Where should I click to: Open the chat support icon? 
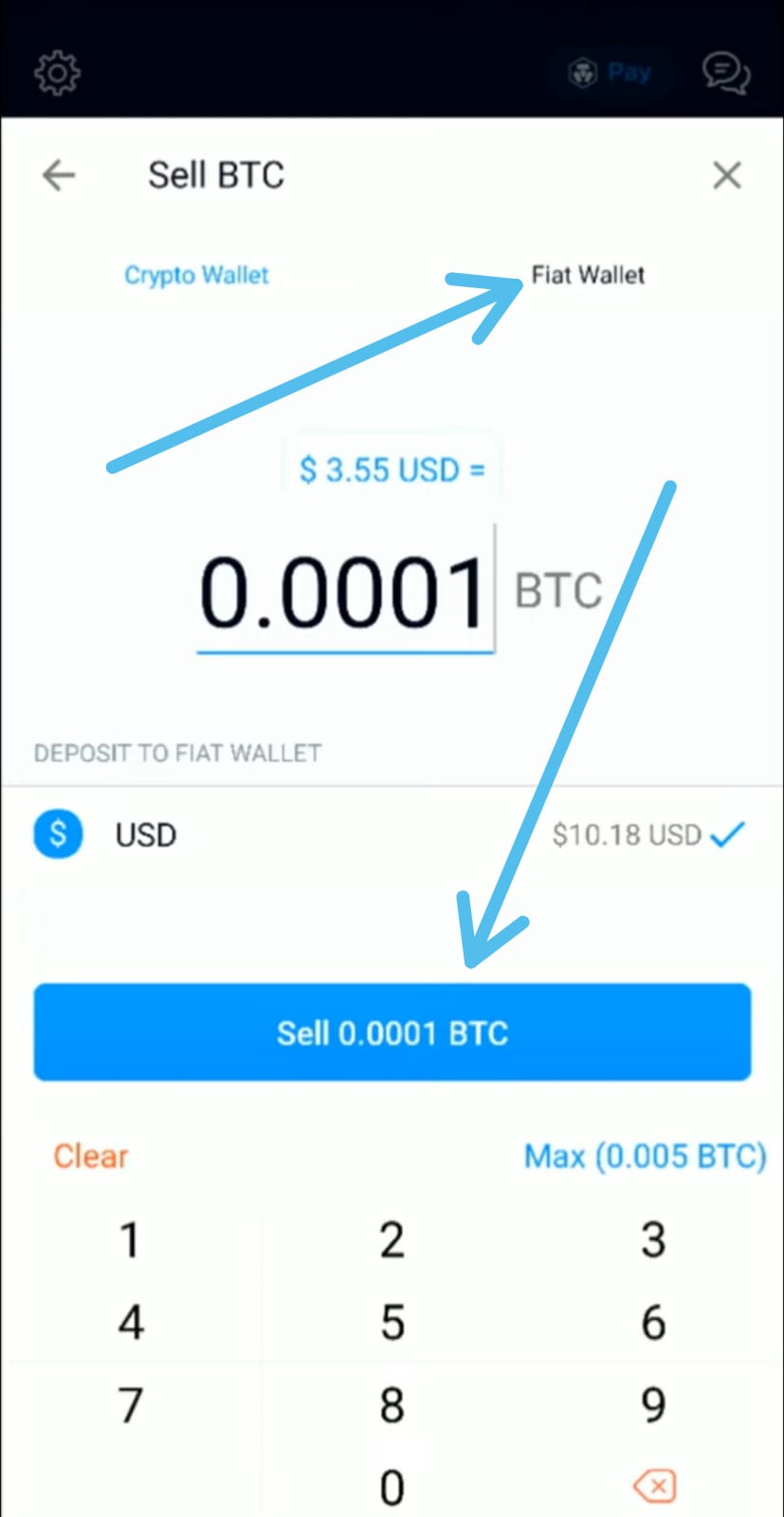point(726,73)
